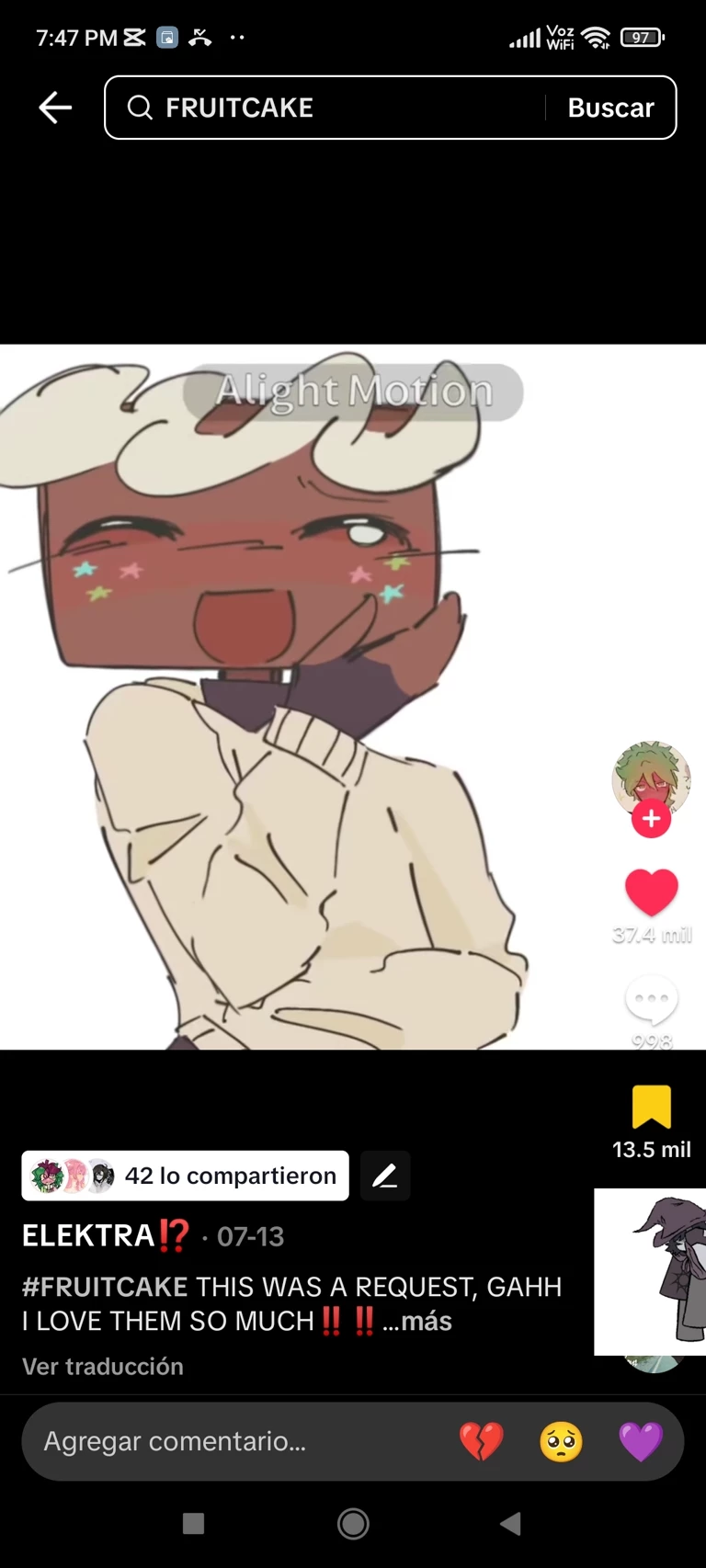The height and width of the screenshot is (1568, 706).
Task: Insert the purple heart emoji
Action: (x=641, y=1441)
